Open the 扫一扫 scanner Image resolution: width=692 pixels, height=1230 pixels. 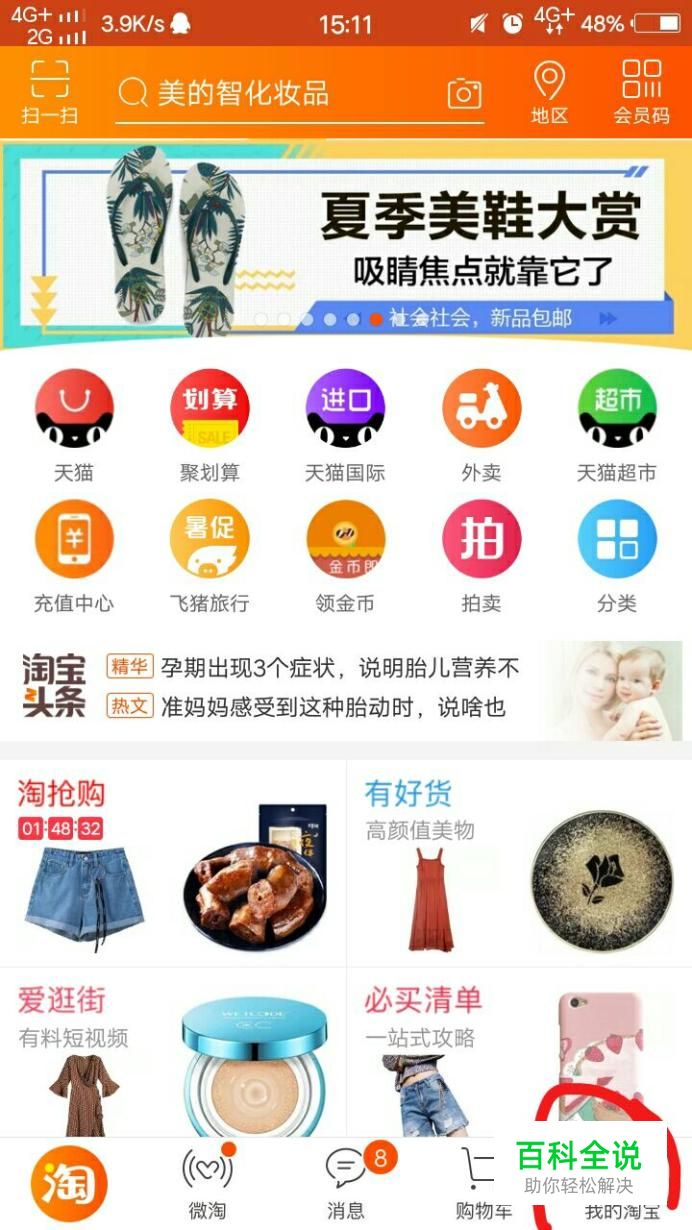(49, 92)
